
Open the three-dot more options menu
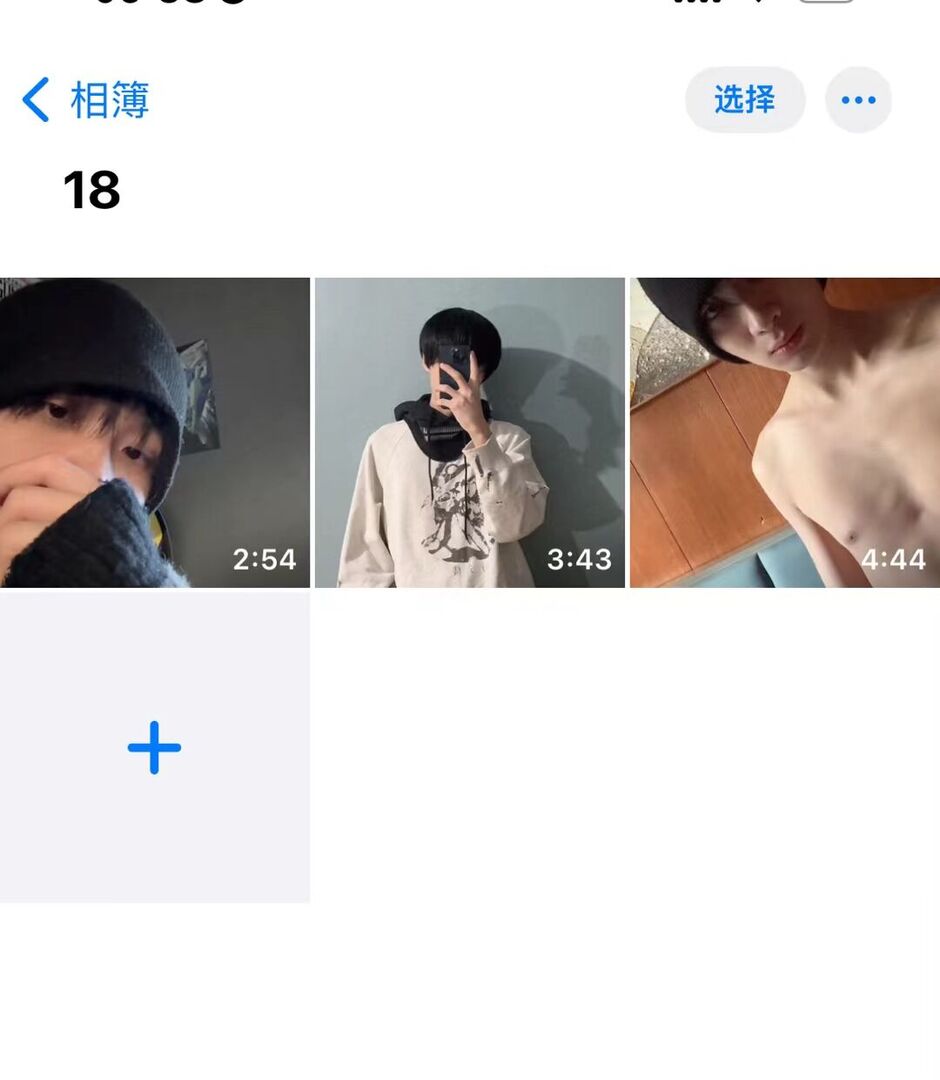click(858, 100)
